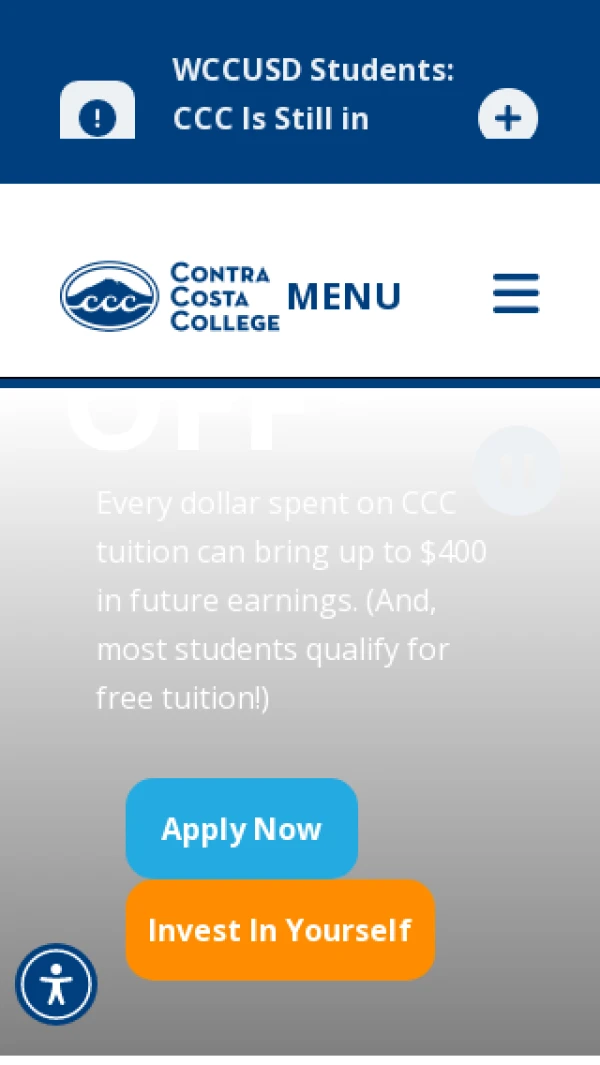
Task: Open the Invest In Yourself button
Action: pos(280,930)
